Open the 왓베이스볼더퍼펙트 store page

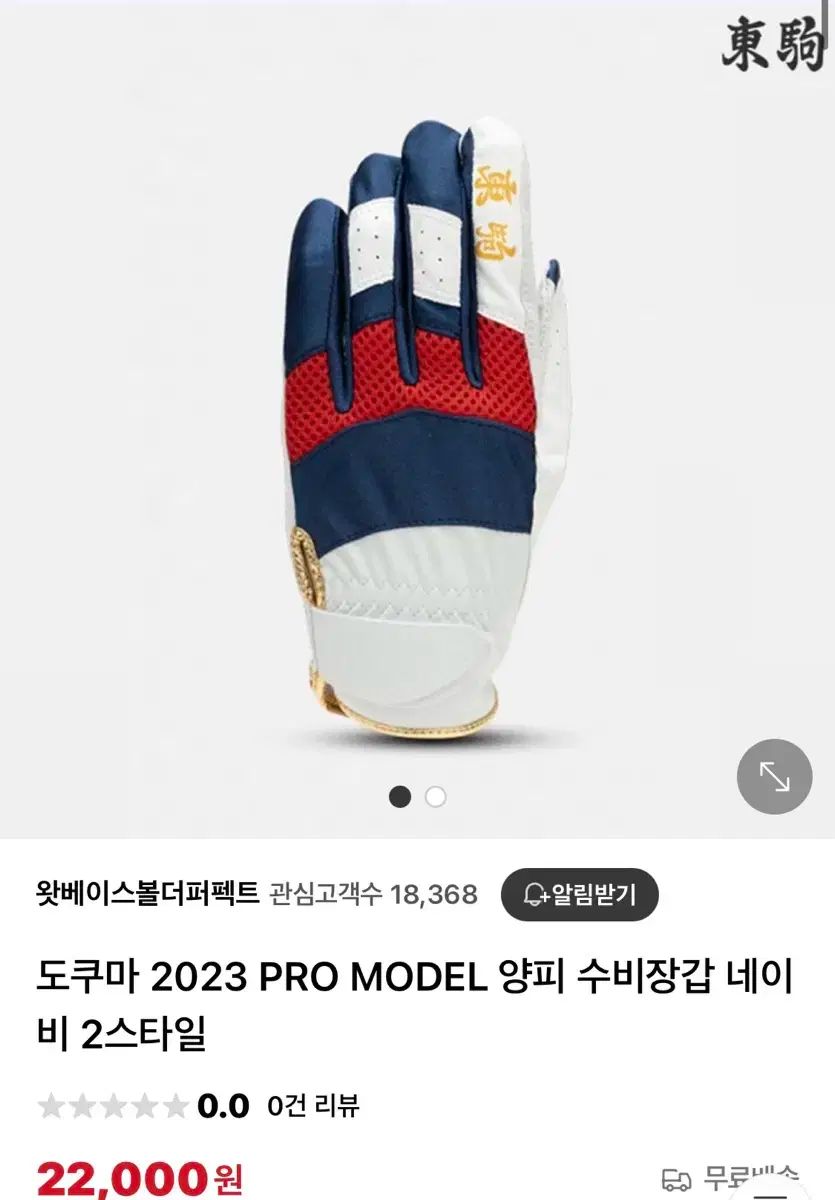[x=147, y=893]
